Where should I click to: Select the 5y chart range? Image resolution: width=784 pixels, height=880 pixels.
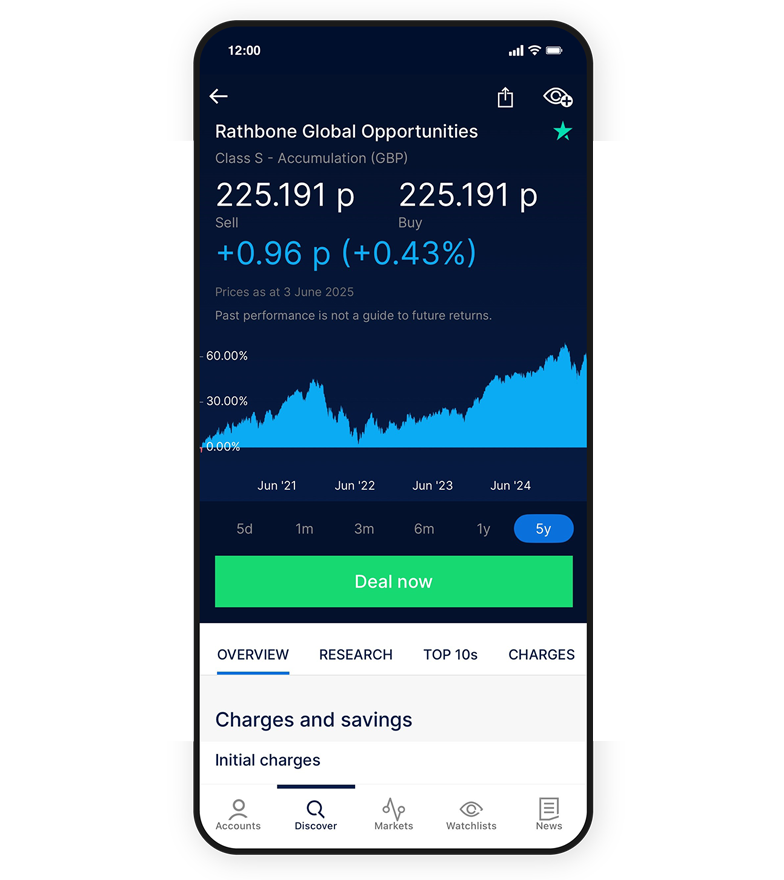pos(543,528)
